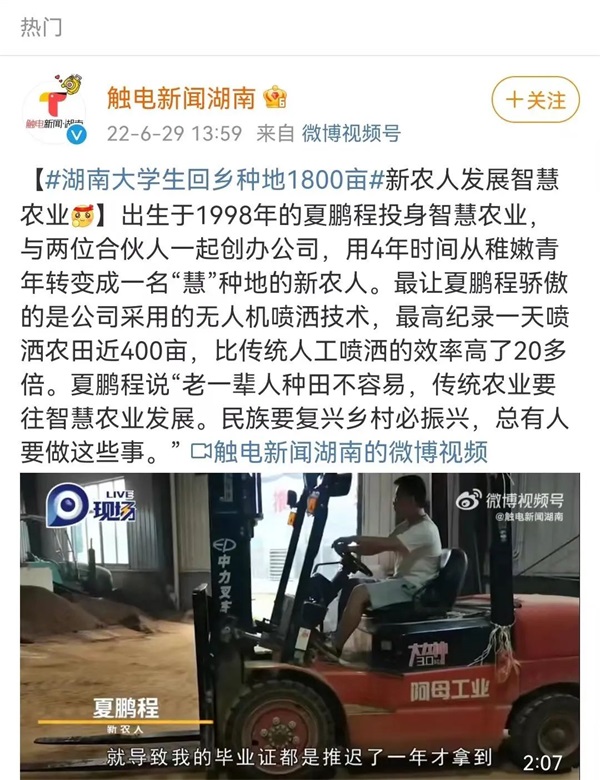This screenshot has height=780, width=600.
Task: Open the 微博视频号 source link
Action: click(x=351, y=133)
